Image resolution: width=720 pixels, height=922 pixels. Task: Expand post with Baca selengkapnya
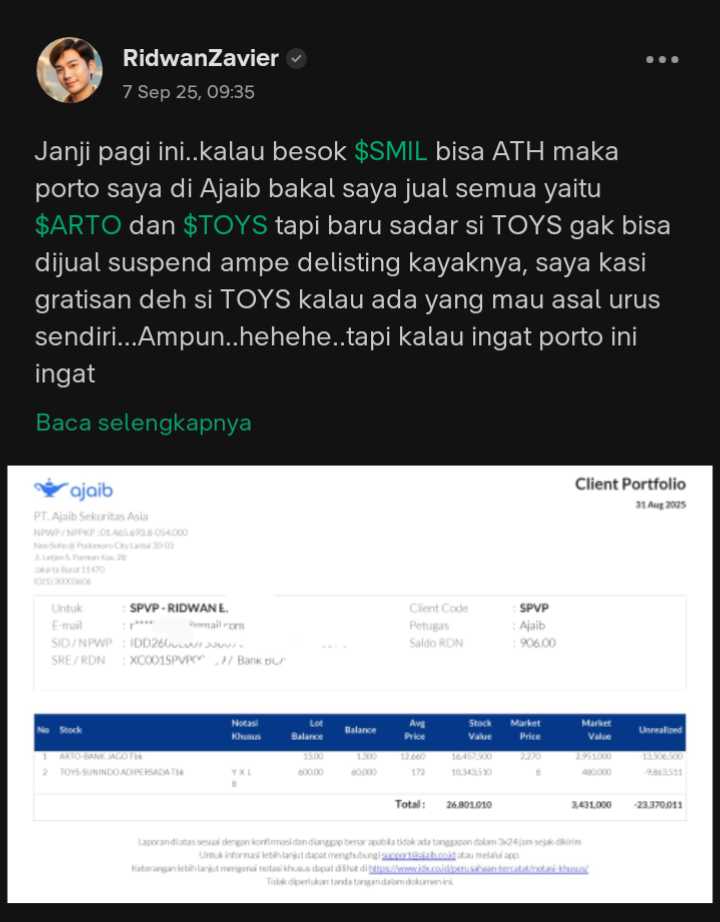click(143, 422)
